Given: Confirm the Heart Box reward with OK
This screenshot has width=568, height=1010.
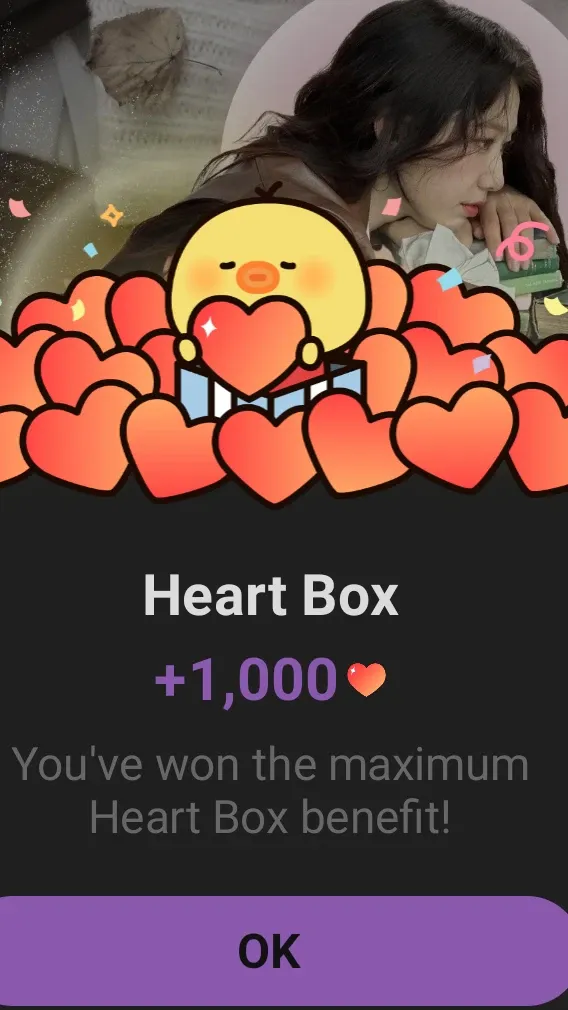Looking at the screenshot, I should tap(282, 950).
